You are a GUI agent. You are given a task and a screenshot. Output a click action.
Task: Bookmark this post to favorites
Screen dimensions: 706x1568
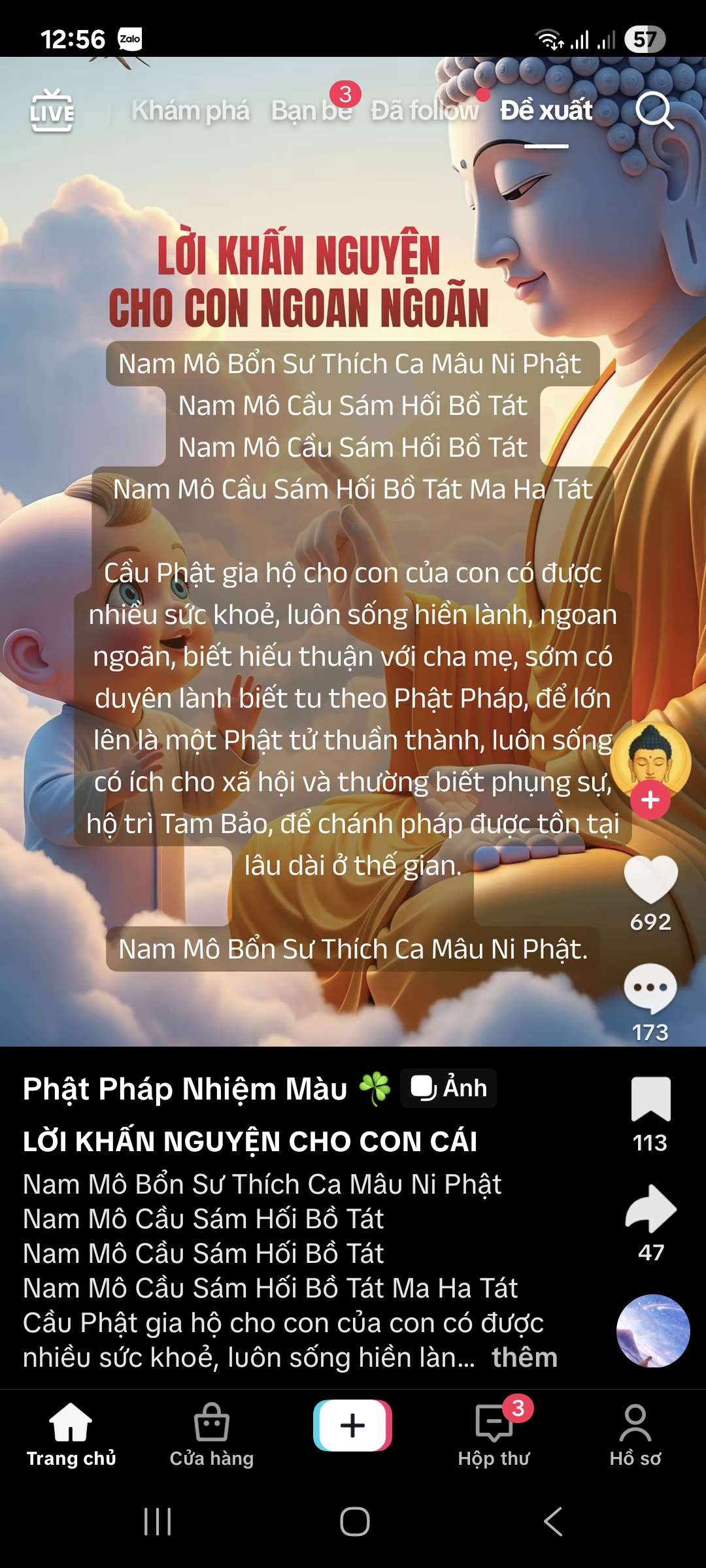coord(650,1099)
